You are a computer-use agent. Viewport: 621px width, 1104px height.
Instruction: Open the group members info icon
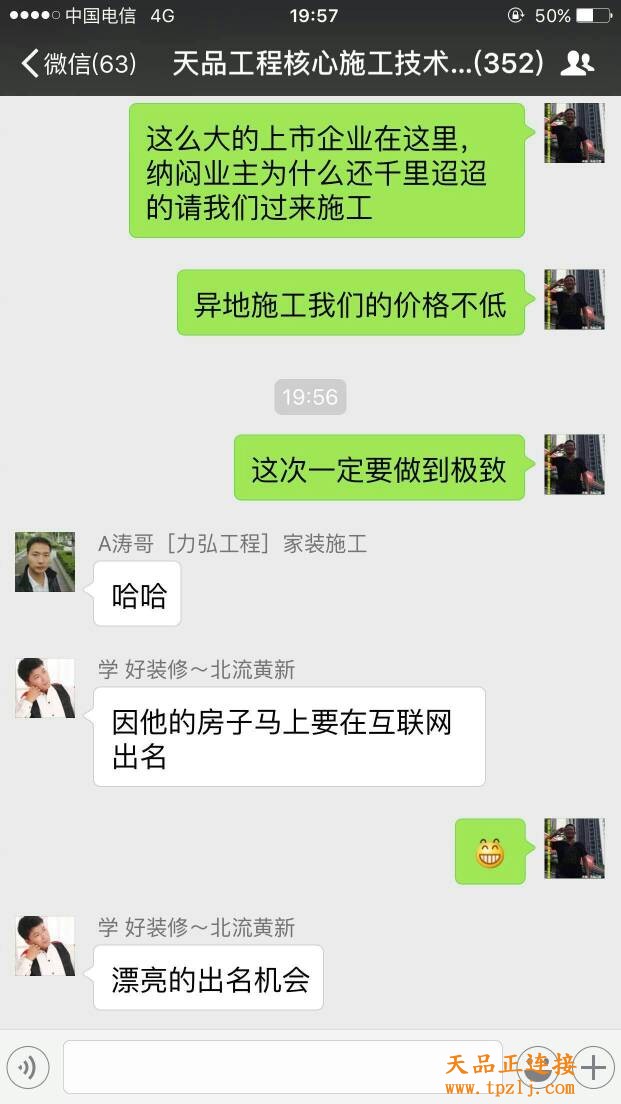tap(577, 64)
